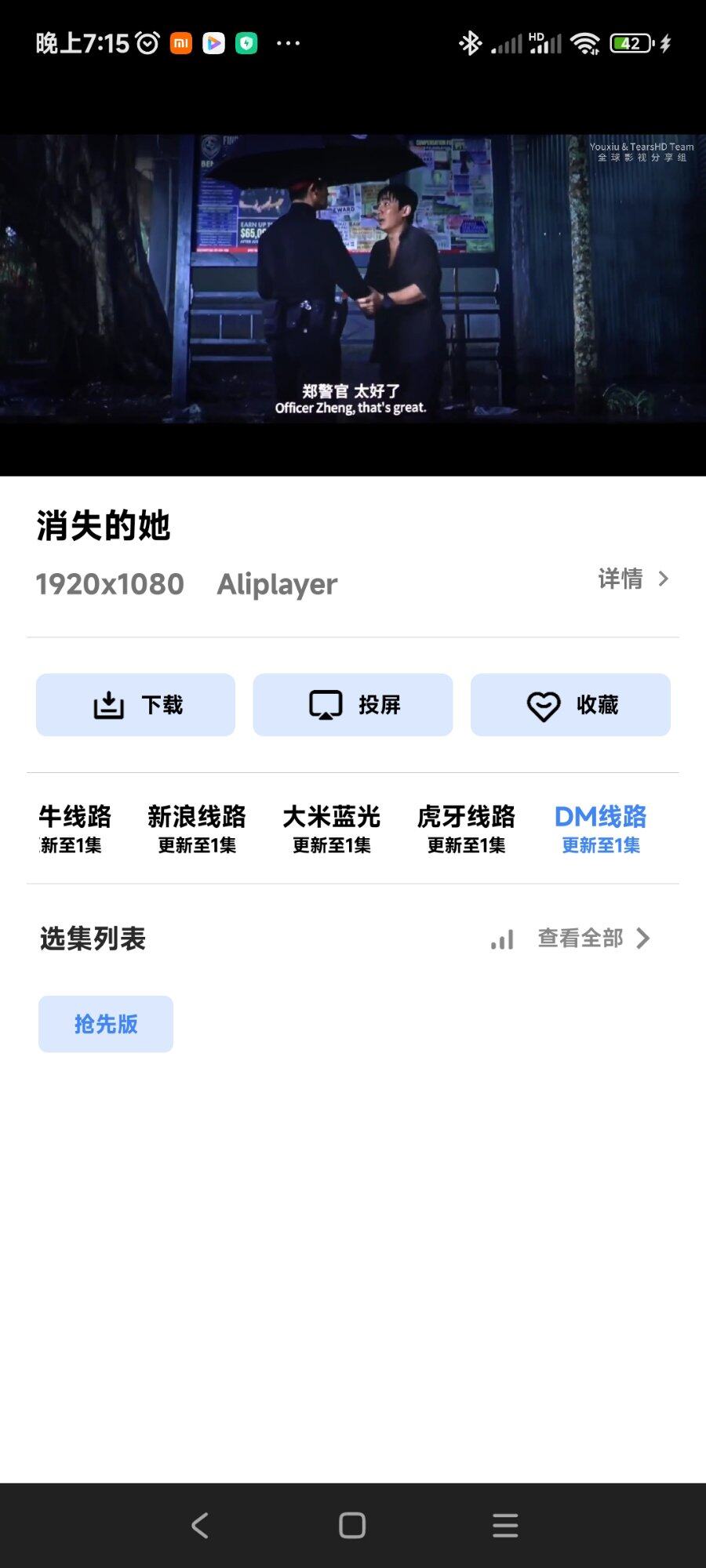Toggle episode sort order icon

pyautogui.click(x=502, y=939)
